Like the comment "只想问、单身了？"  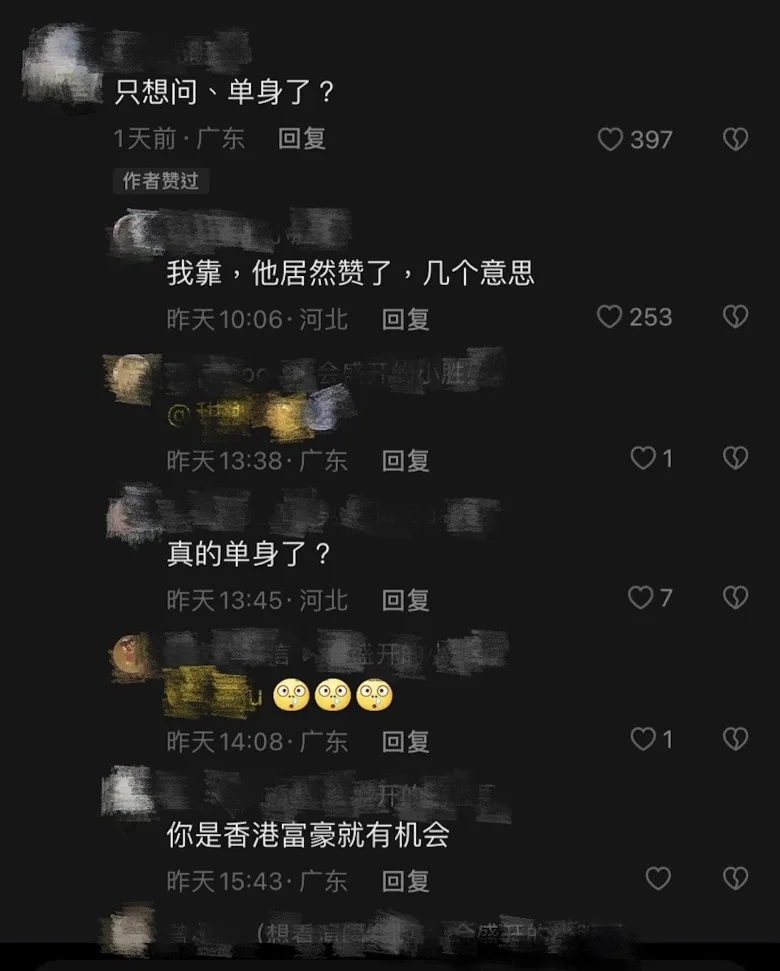click(x=610, y=141)
